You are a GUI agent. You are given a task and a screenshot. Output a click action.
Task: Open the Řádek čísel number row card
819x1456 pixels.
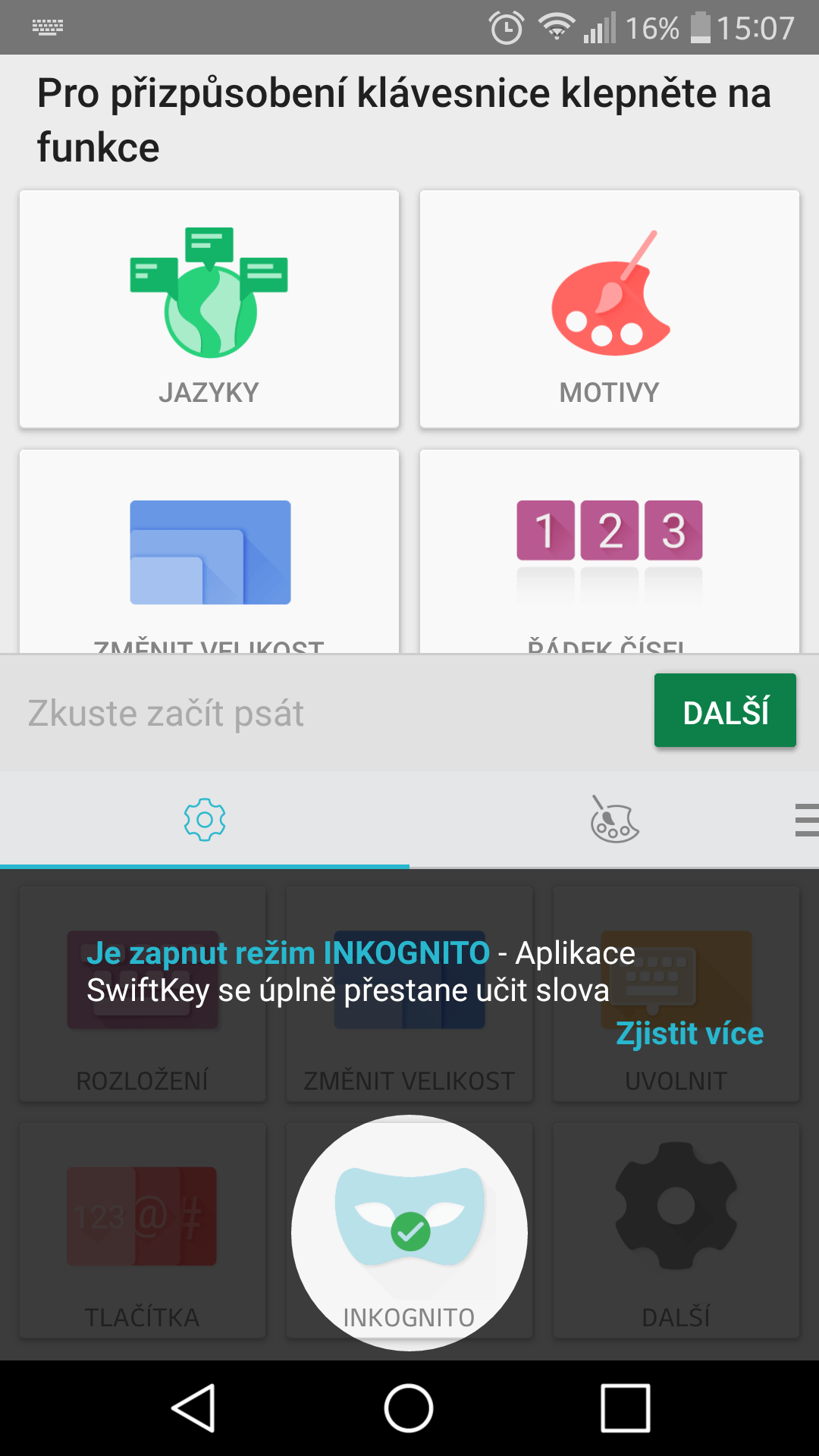[610, 551]
